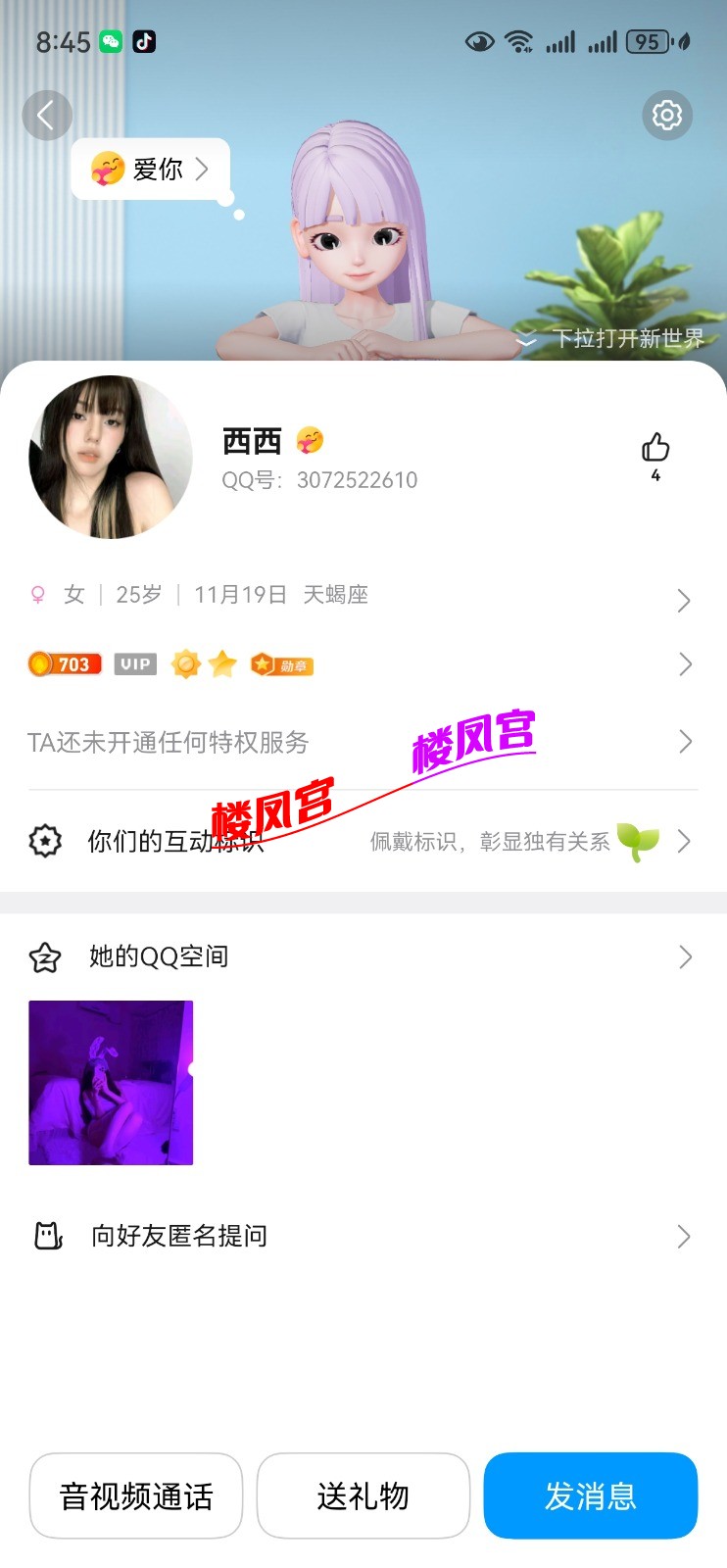Send a message with 发消息
The height and width of the screenshot is (1568, 727).
coord(591,1495)
